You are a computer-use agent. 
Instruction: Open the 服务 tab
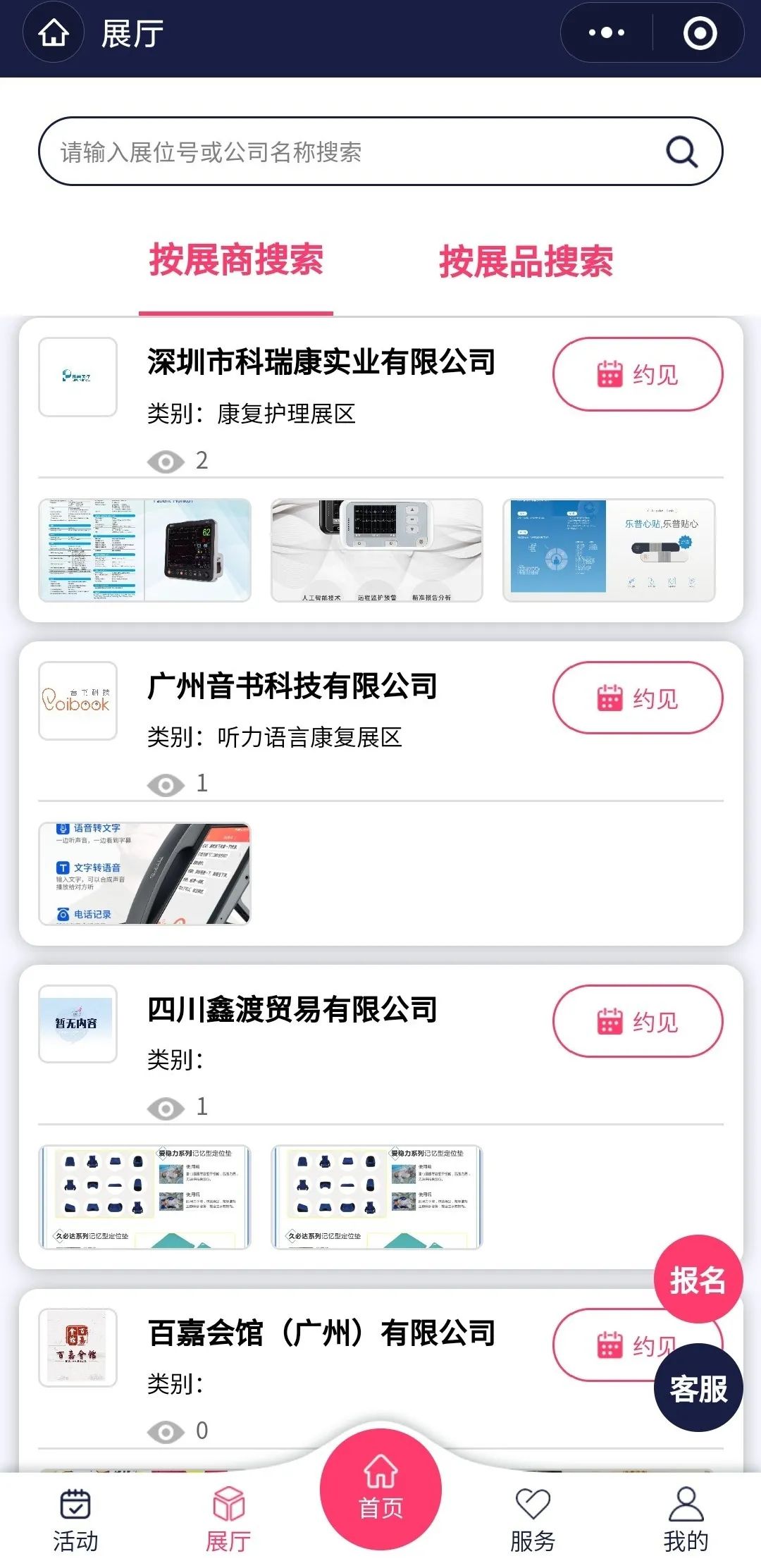point(533,1521)
